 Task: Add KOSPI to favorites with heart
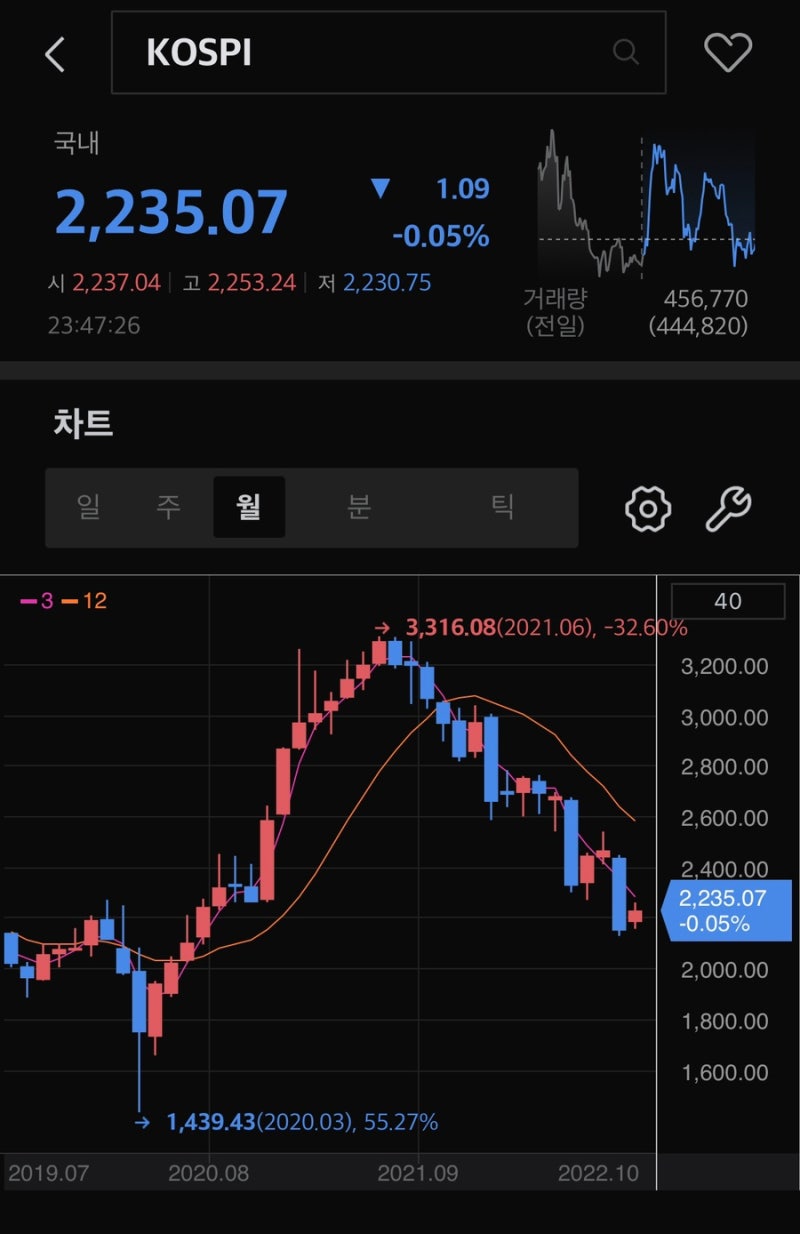tap(727, 52)
